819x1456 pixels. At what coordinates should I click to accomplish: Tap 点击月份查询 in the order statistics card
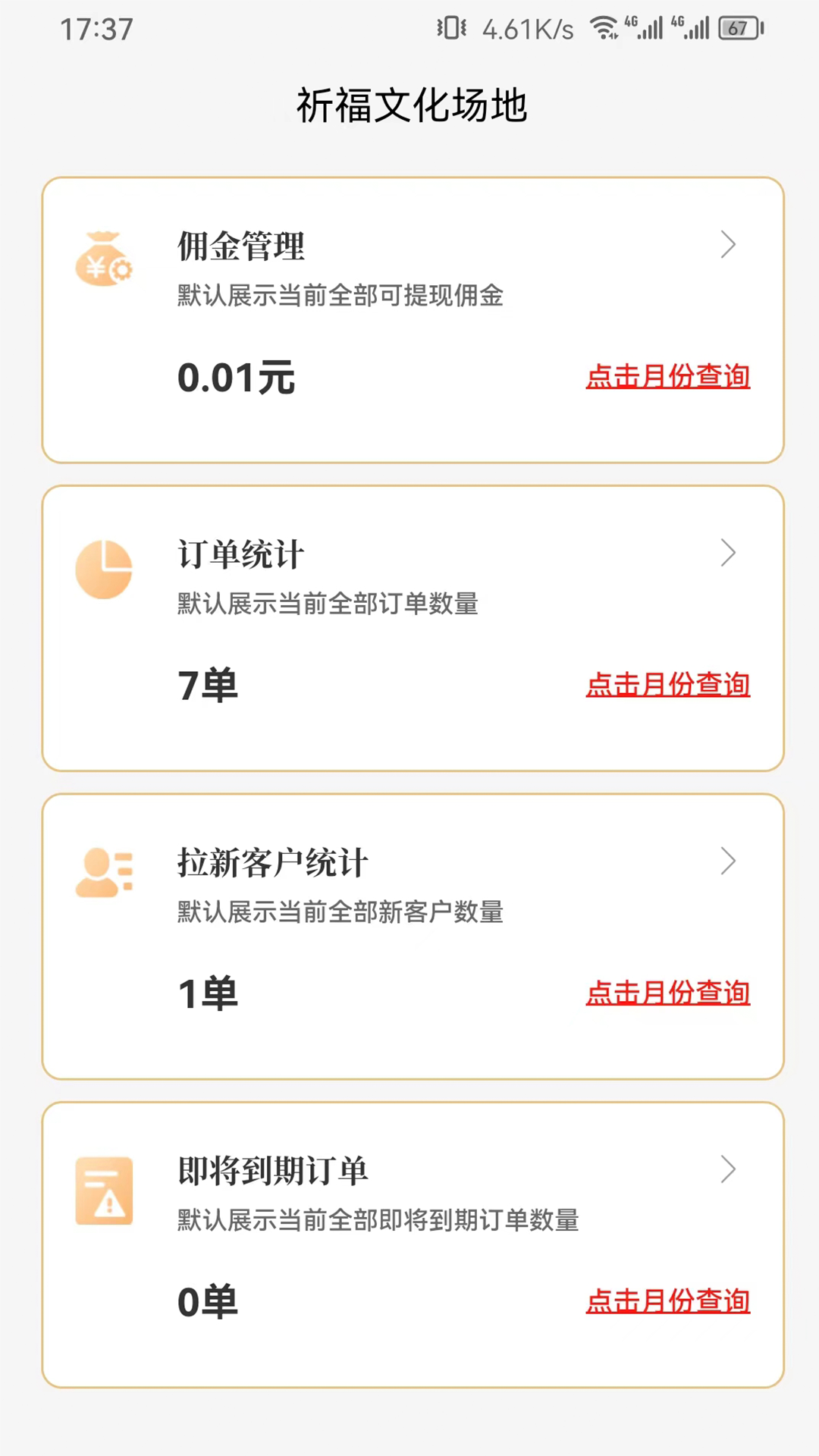[668, 684]
